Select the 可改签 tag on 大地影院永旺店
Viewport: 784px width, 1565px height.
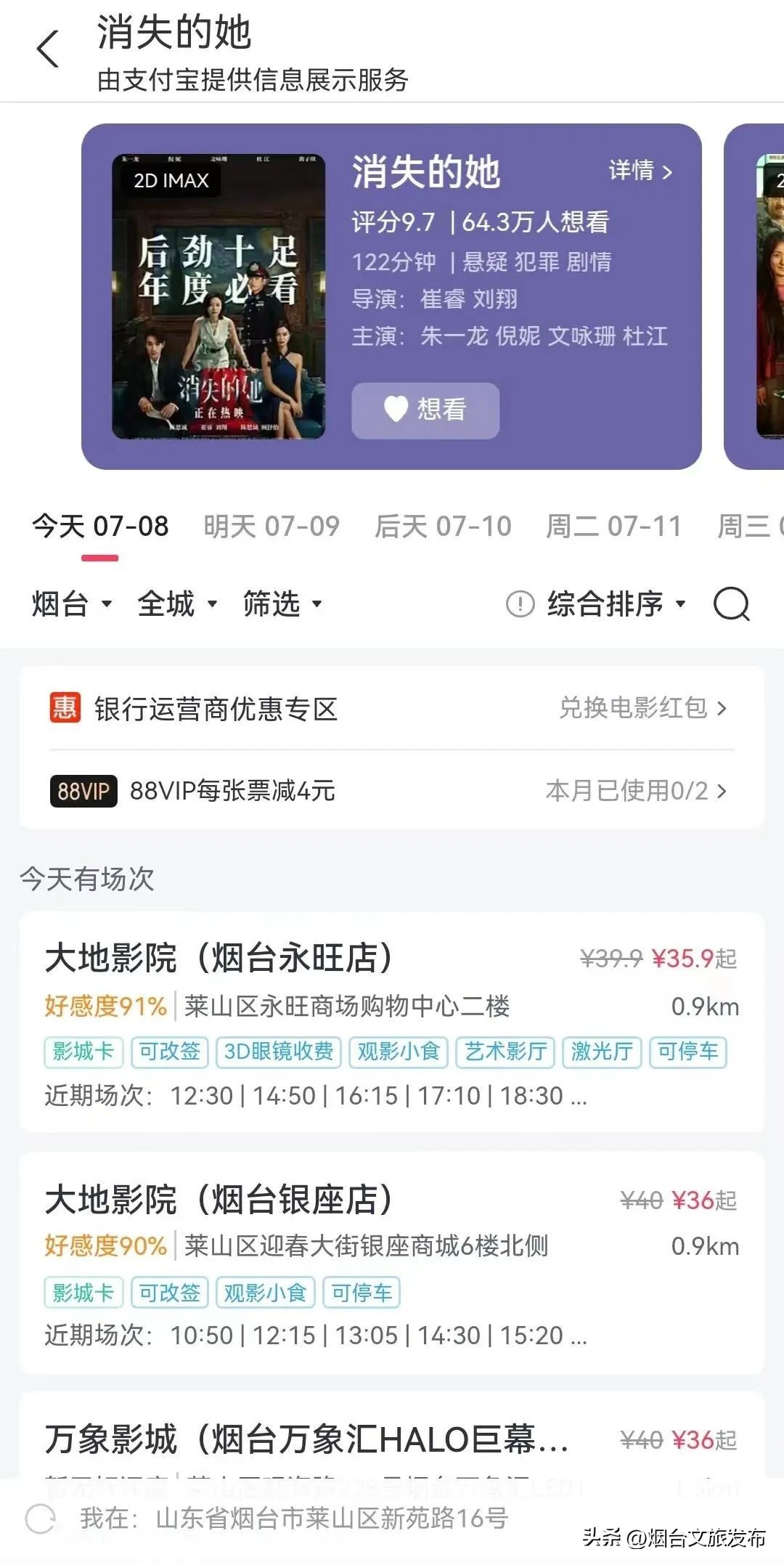tap(169, 1052)
